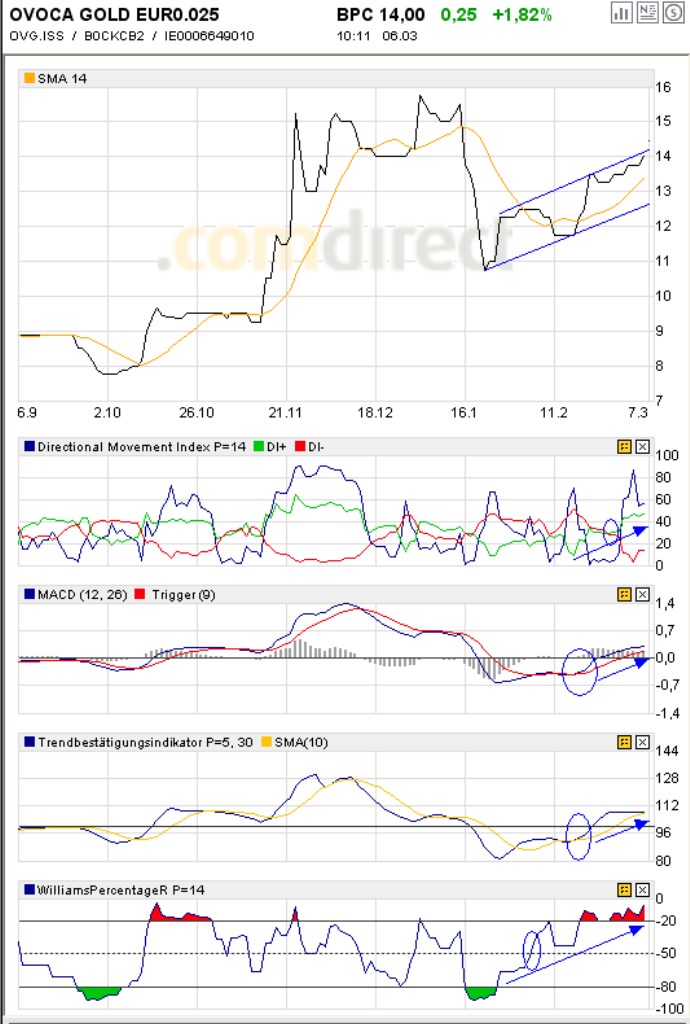Tap the circled S icon in header

click(x=672, y=13)
